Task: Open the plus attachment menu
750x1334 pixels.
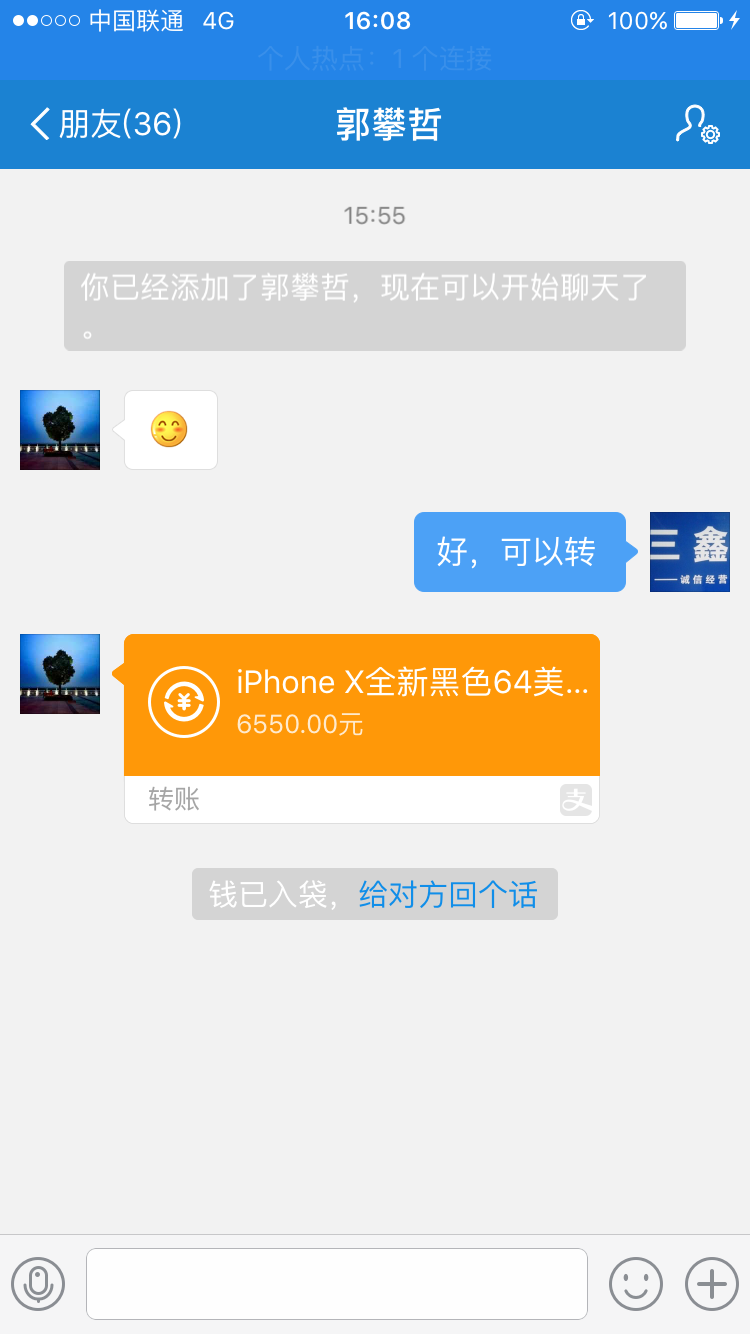Action: 711,1284
